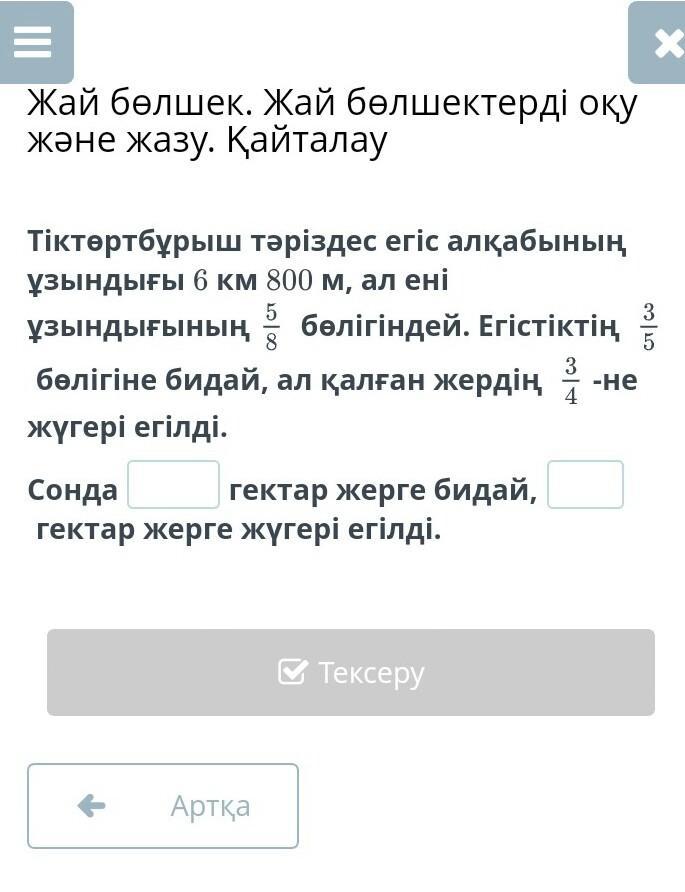This screenshot has height=892, width=685.
Task: Close the lesson with the X button
Action: (x=657, y=43)
